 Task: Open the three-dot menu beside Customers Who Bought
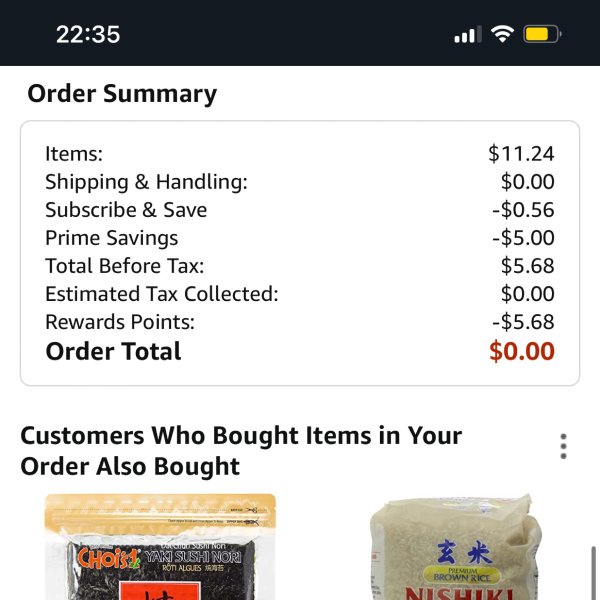pyautogui.click(x=564, y=447)
